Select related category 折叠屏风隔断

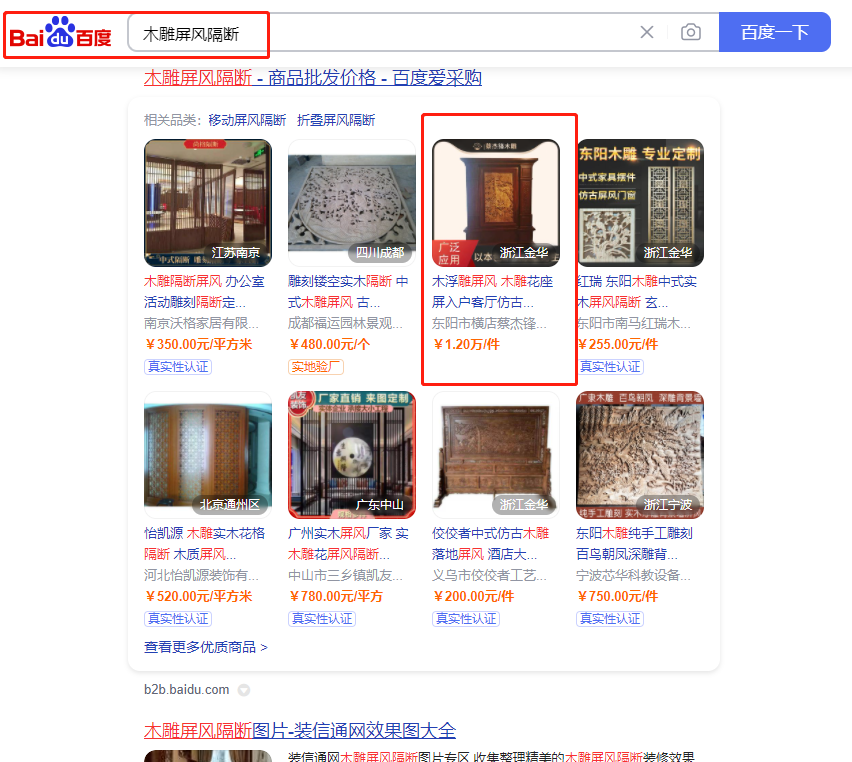point(336,120)
